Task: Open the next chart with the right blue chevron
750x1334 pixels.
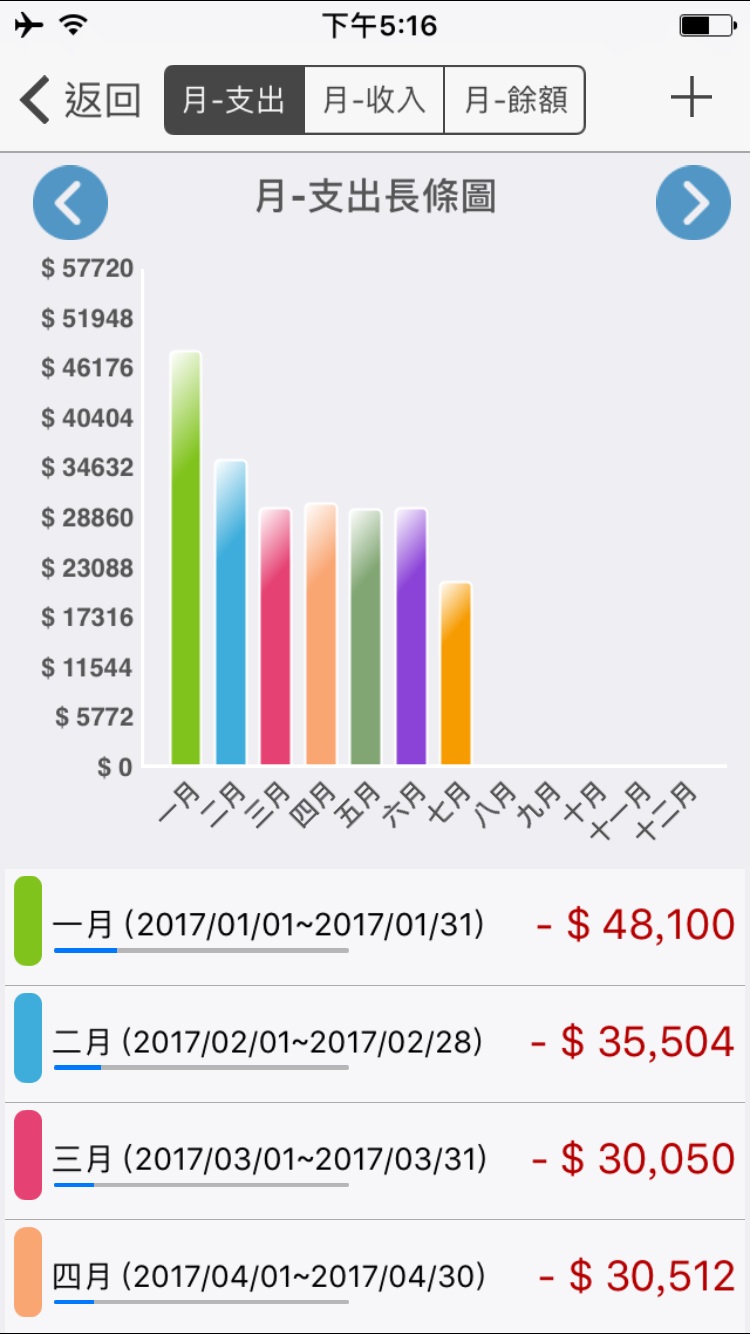Action: coord(693,202)
